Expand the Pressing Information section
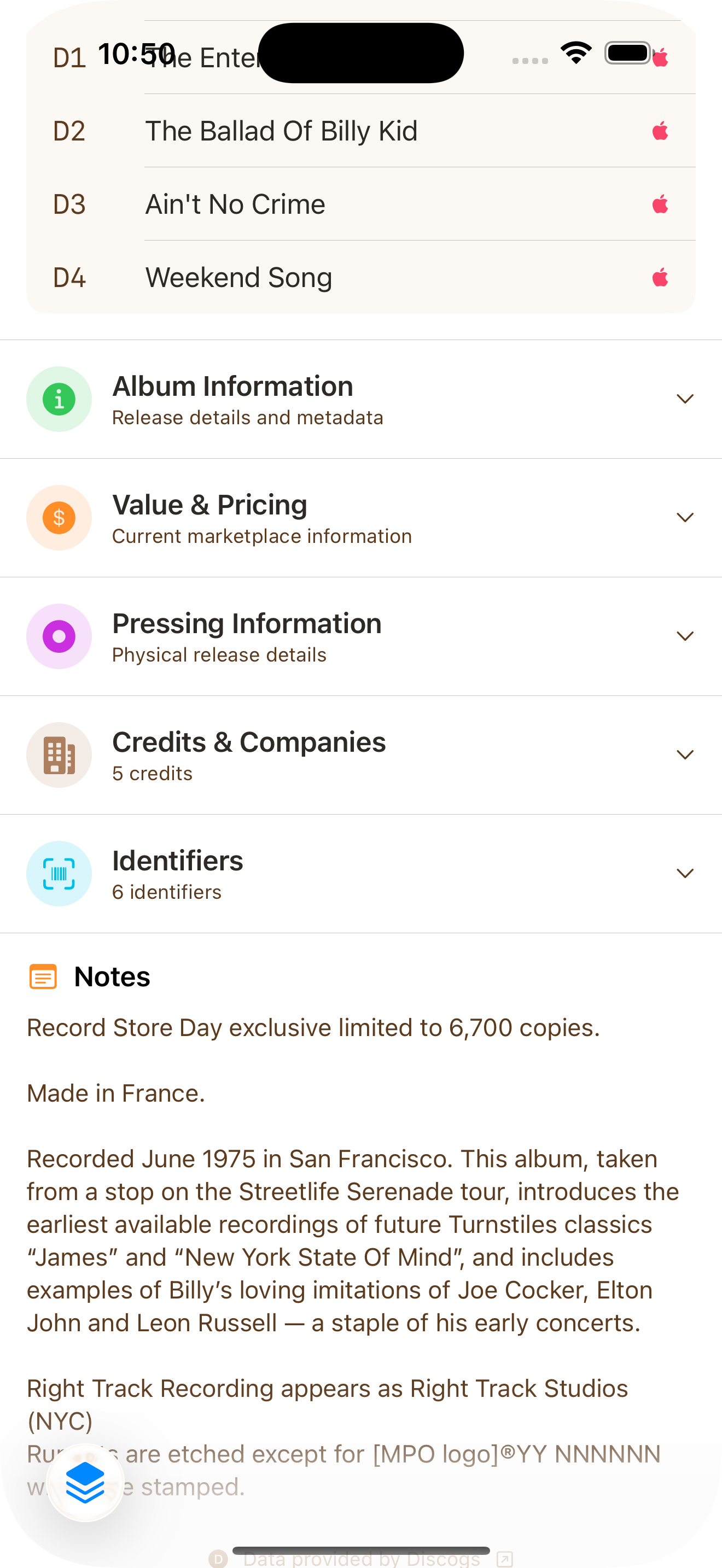 click(685, 635)
